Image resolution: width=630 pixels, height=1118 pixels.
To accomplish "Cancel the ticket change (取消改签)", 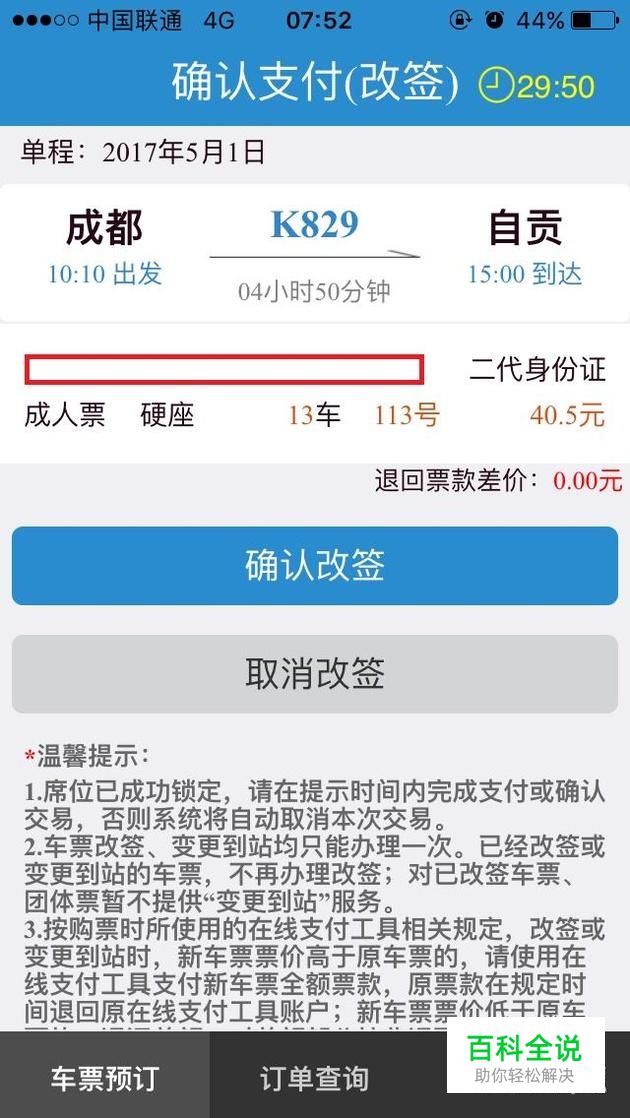I will tap(314, 673).
